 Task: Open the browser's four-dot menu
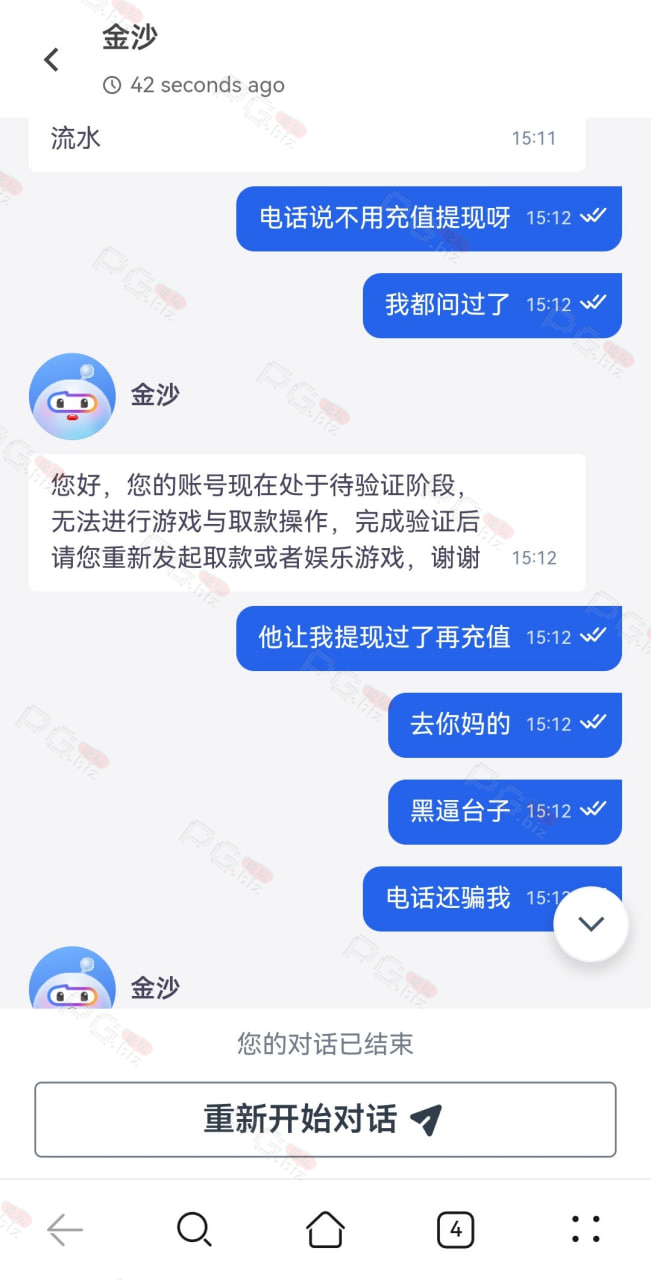tap(585, 1229)
